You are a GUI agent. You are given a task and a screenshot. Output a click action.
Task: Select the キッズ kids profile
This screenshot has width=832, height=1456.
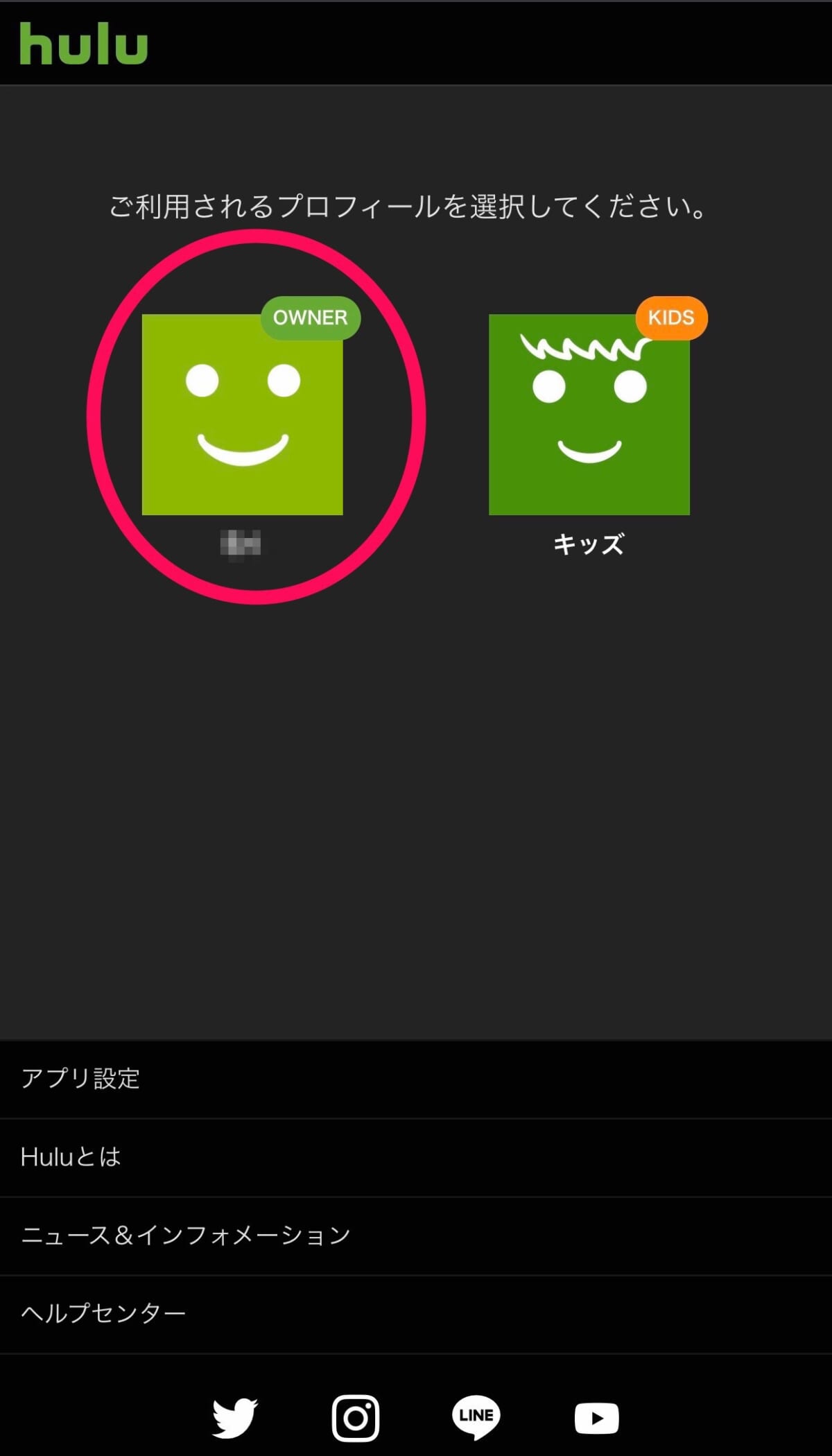click(589, 415)
